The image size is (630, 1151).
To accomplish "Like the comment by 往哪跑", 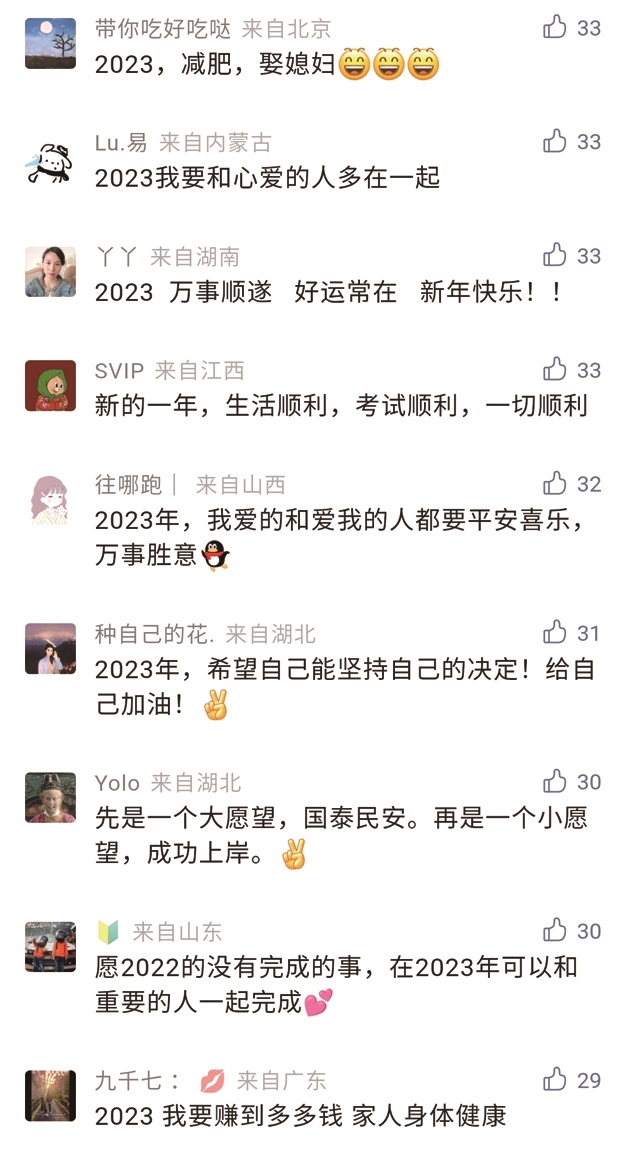I will [x=555, y=484].
